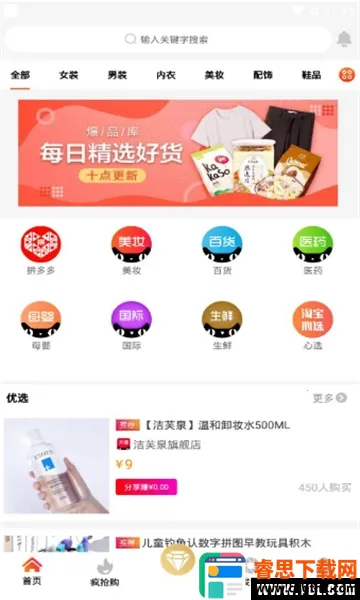Switch to the 美妆 top tab
This screenshot has height=600, width=360.
pyautogui.click(x=214, y=75)
